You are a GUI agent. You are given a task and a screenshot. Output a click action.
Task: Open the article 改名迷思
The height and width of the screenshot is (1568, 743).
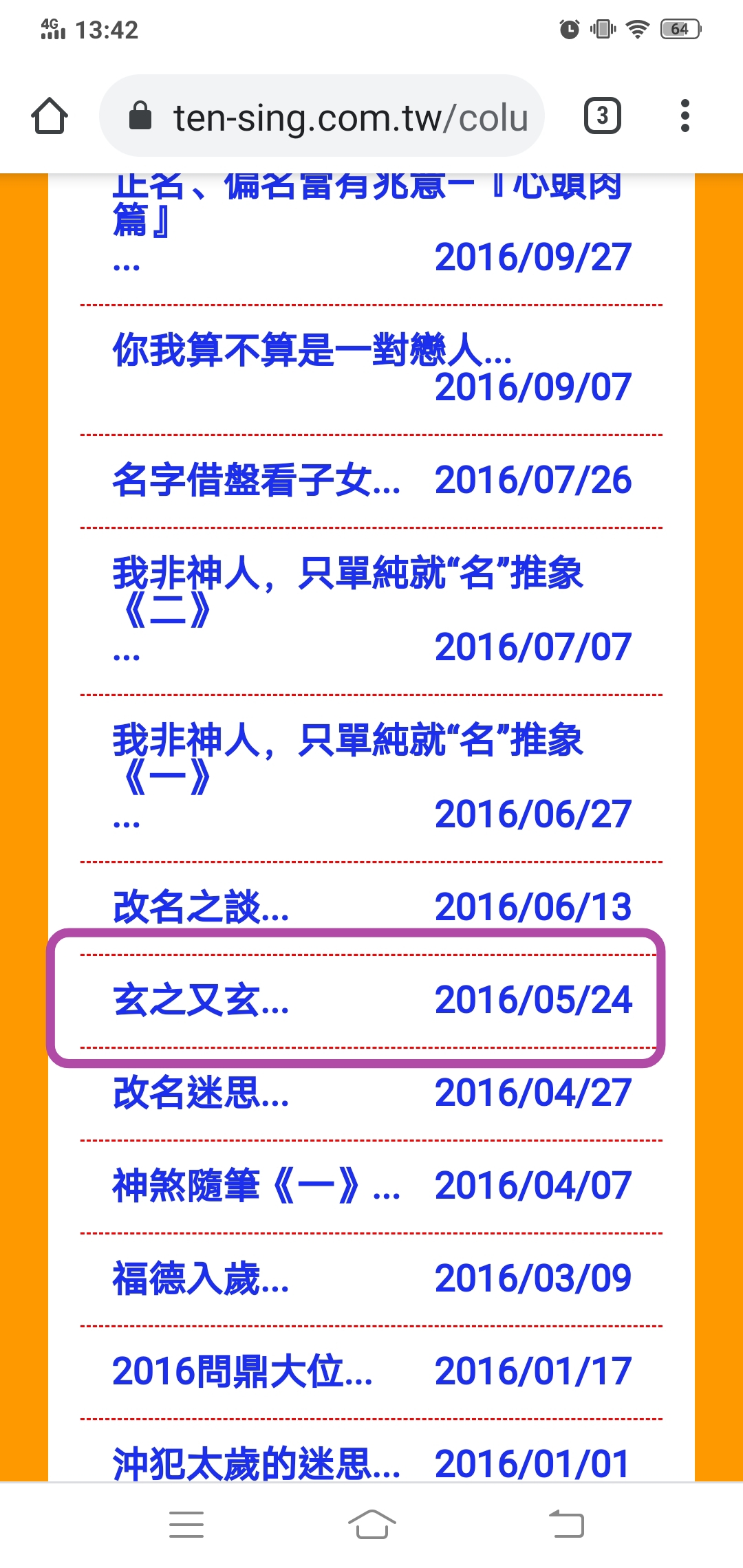pos(201,1093)
